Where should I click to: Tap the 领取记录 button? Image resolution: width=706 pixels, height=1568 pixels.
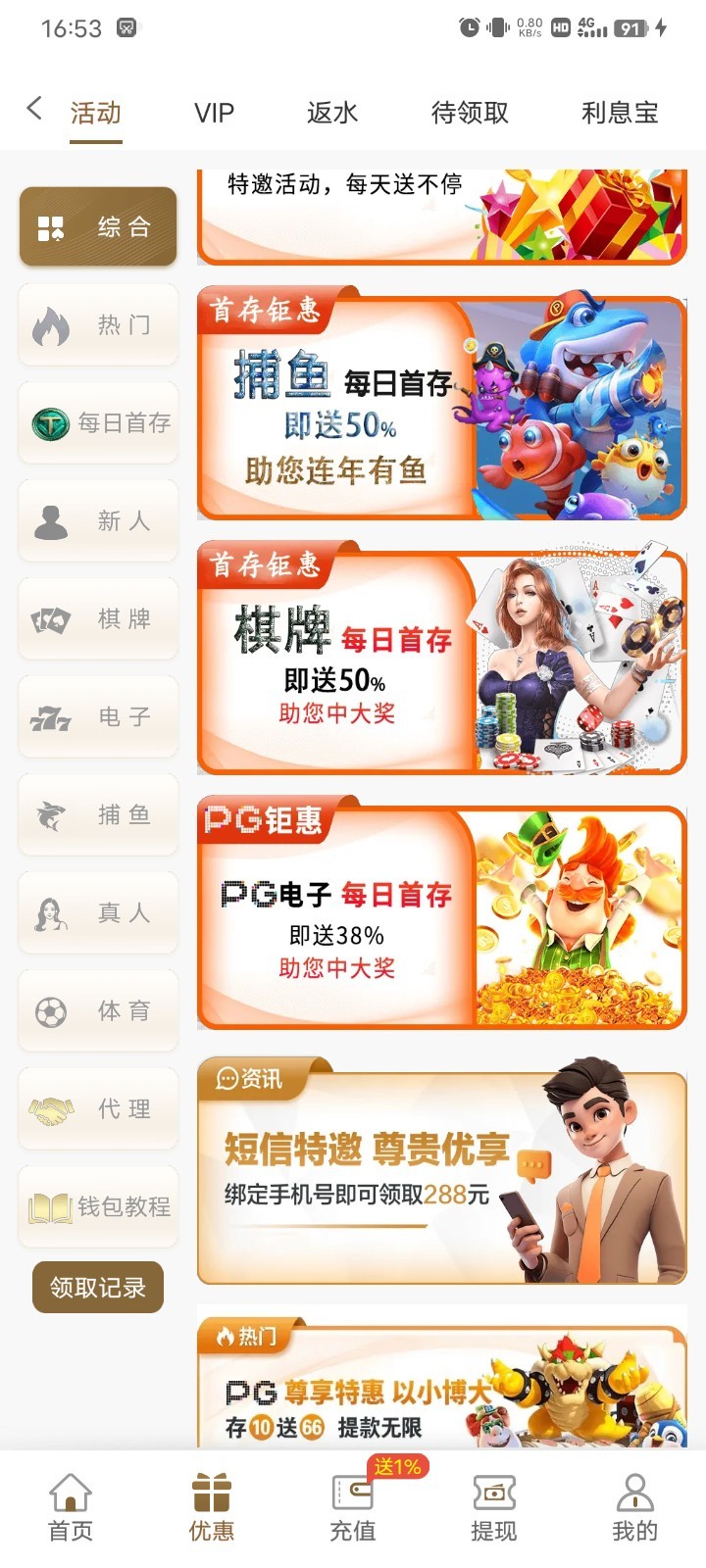coord(98,1288)
